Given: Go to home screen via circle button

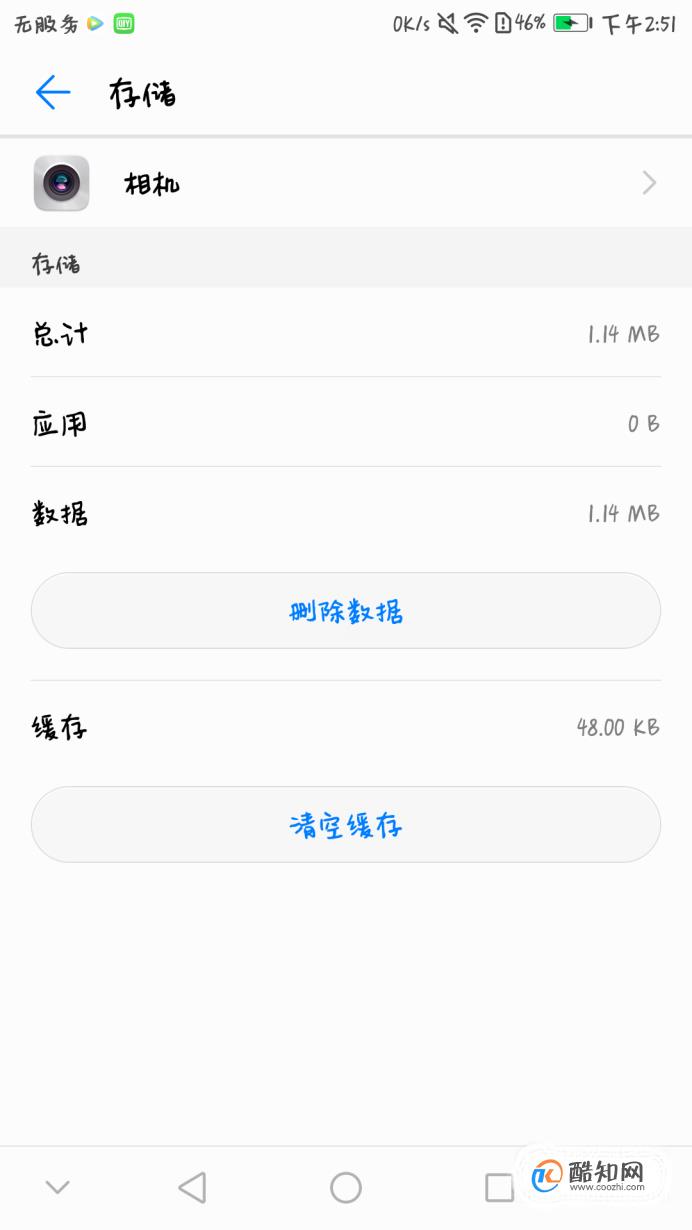Looking at the screenshot, I should [x=346, y=1187].
